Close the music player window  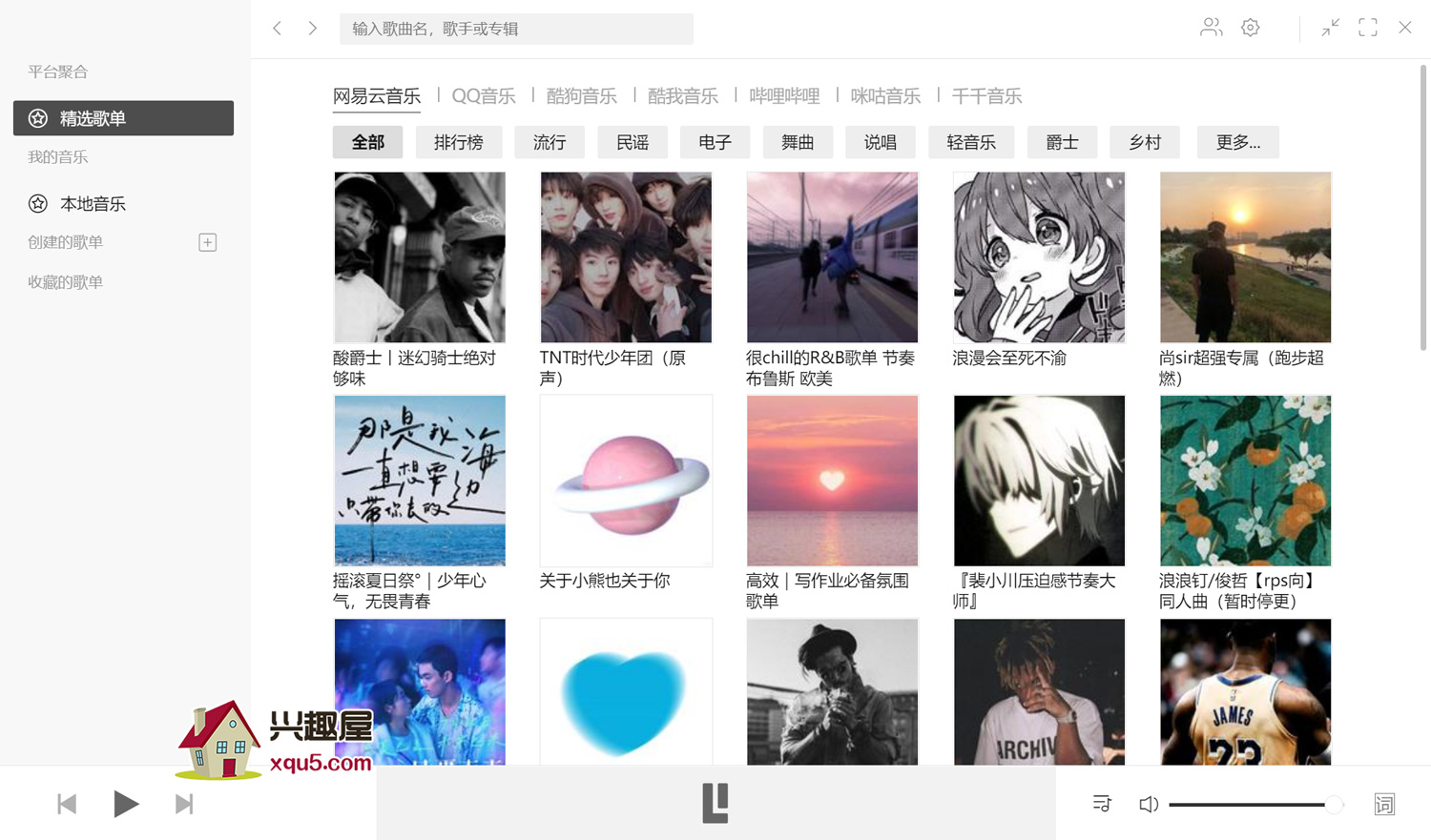[1404, 28]
